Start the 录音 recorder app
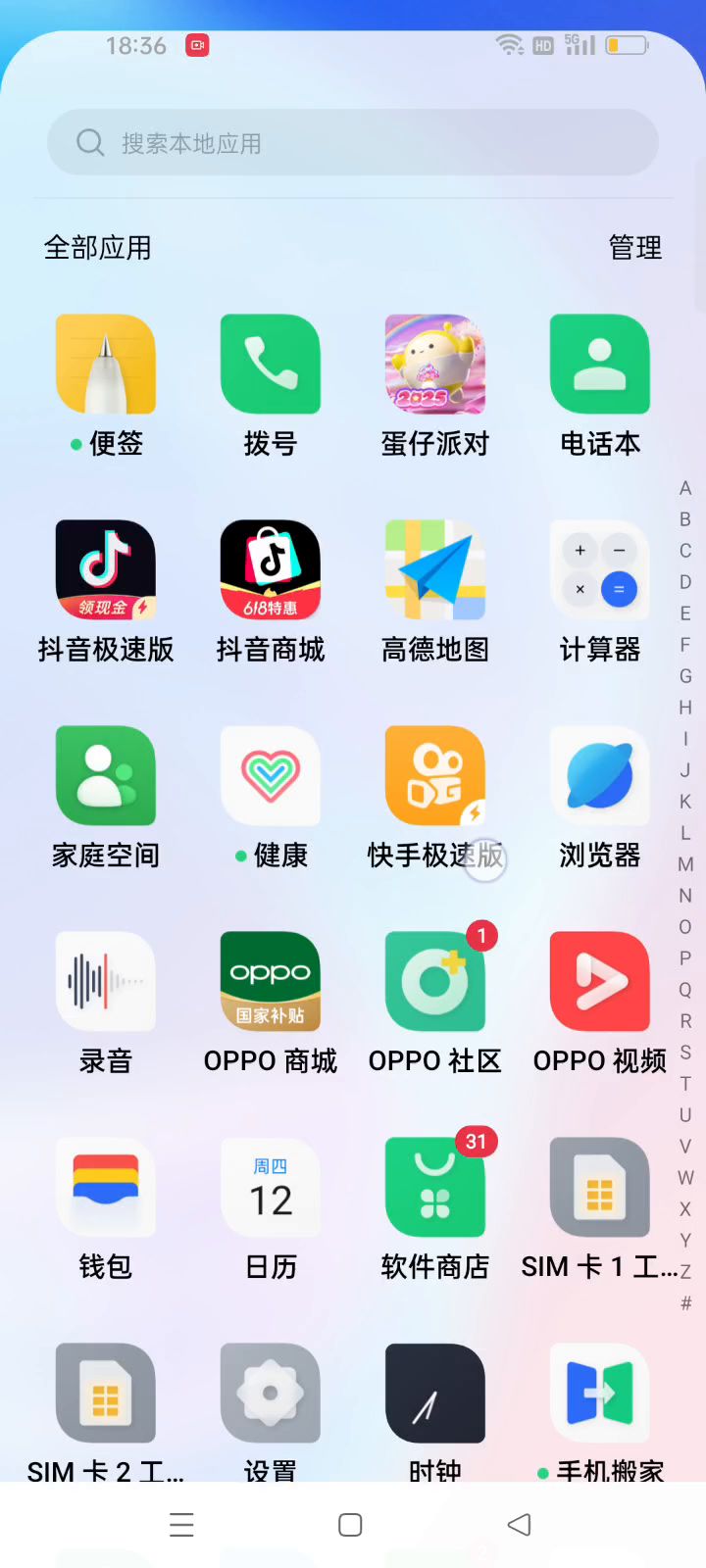Image resolution: width=706 pixels, height=1568 pixels. point(106,982)
